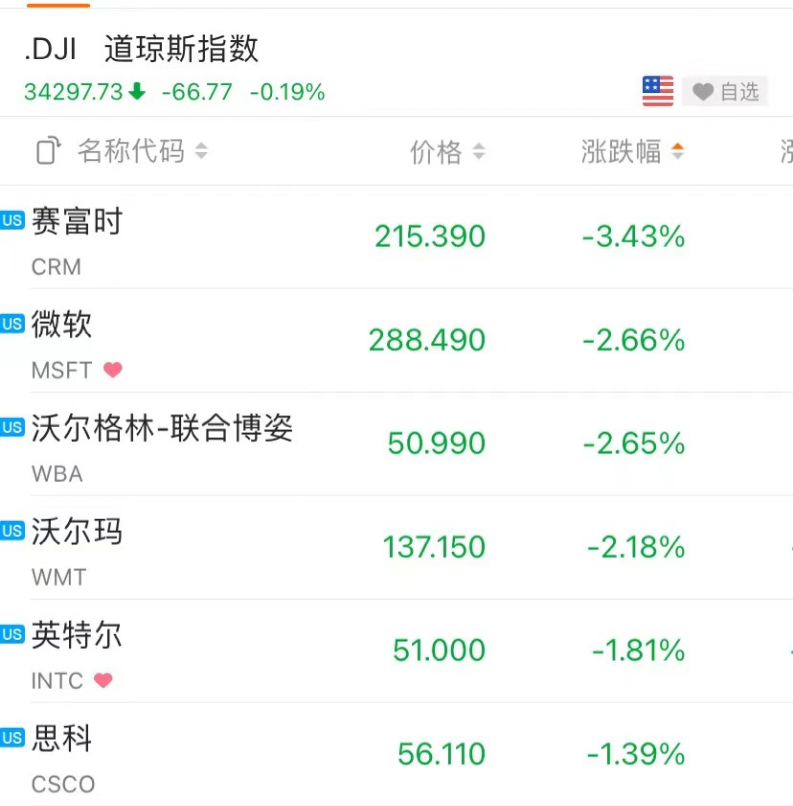Tap the 自选 favorite button
This screenshot has width=793, height=806.
726,92
